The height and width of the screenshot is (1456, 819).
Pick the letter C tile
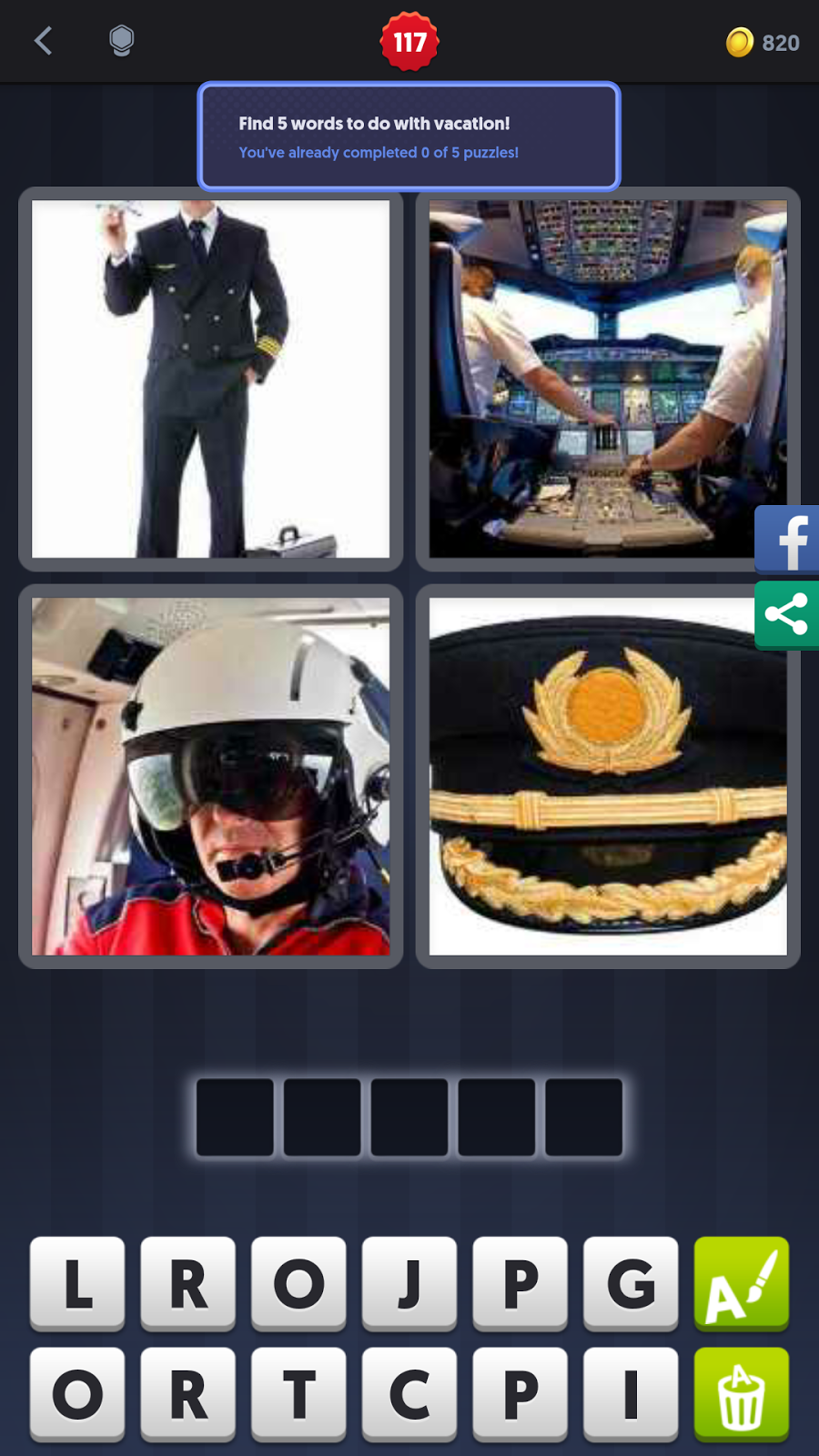click(x=409, y=1394)
